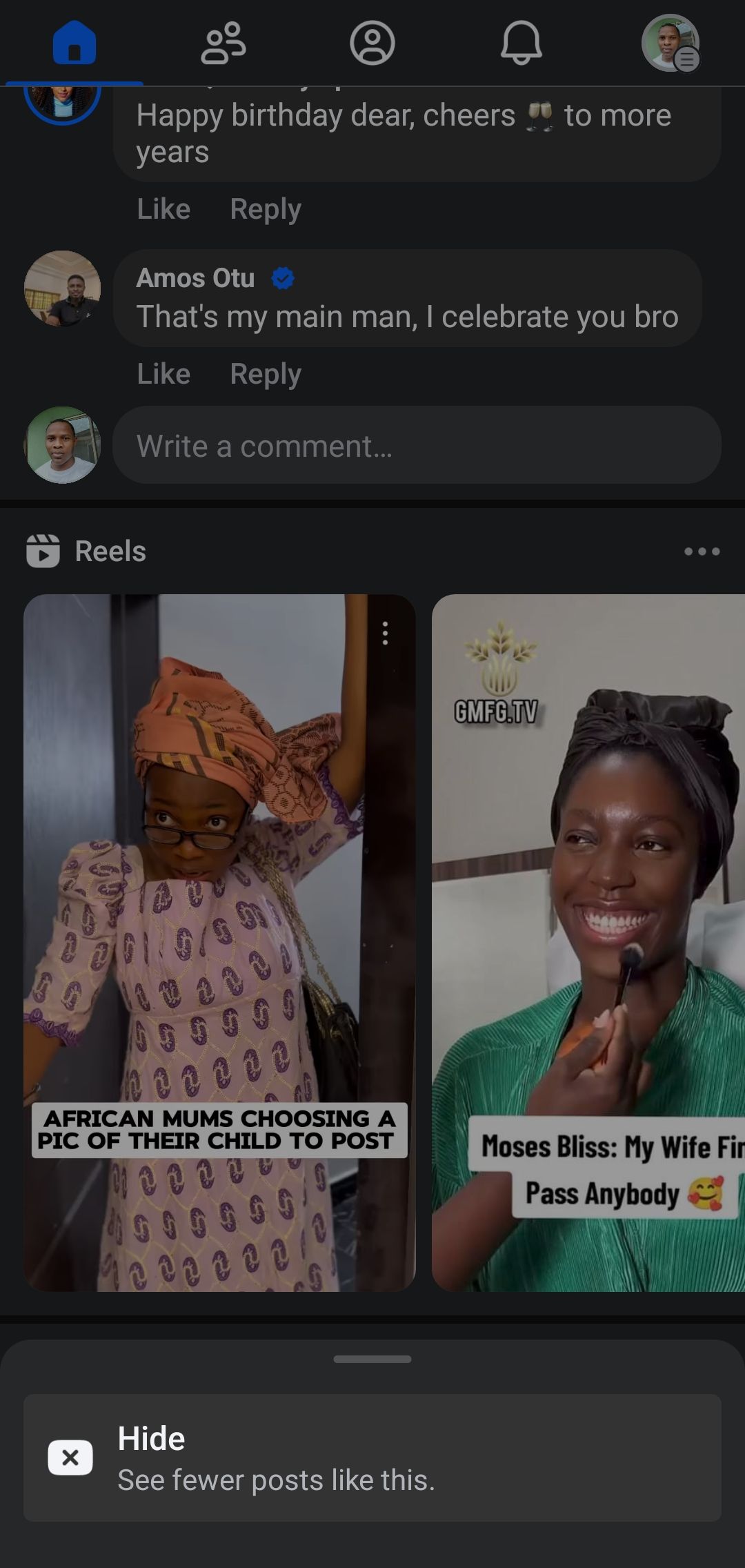Open the Friends tab
Image resolution: width=745 pixels, height=1568 pixels.
point(223,43)
